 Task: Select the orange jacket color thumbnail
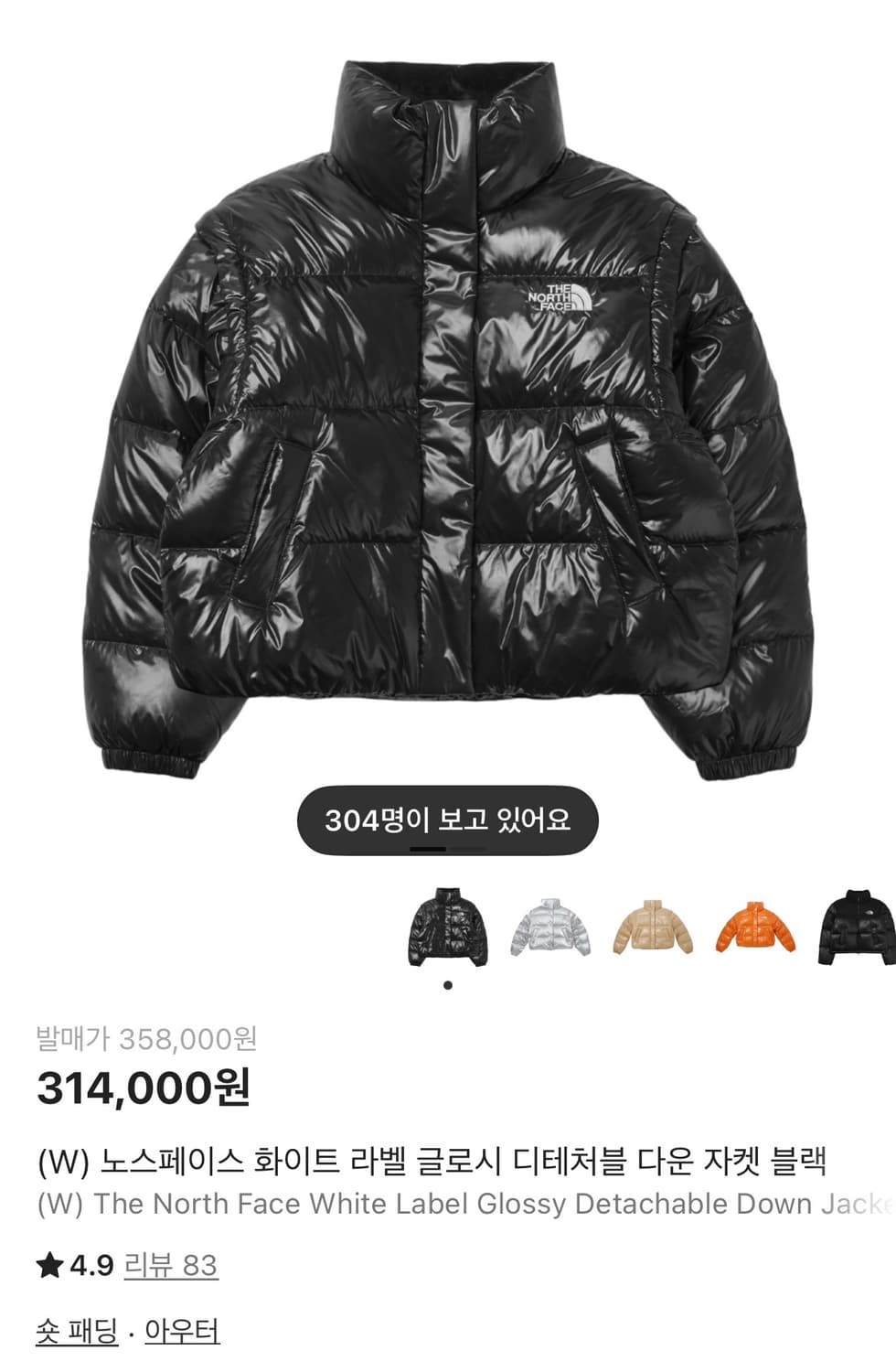click(x=755, y=926)
